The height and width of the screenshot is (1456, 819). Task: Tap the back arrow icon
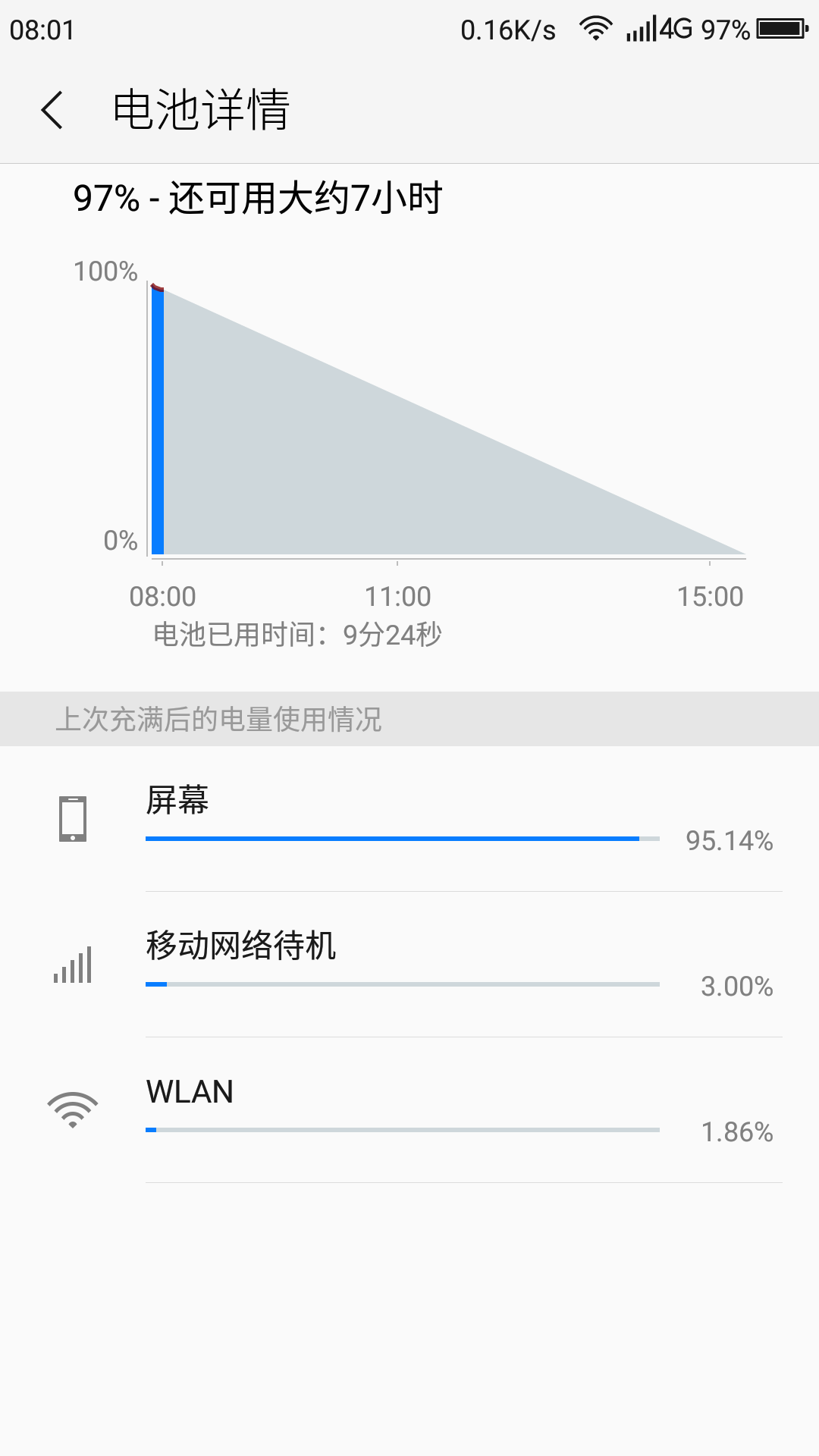point(52,110)
